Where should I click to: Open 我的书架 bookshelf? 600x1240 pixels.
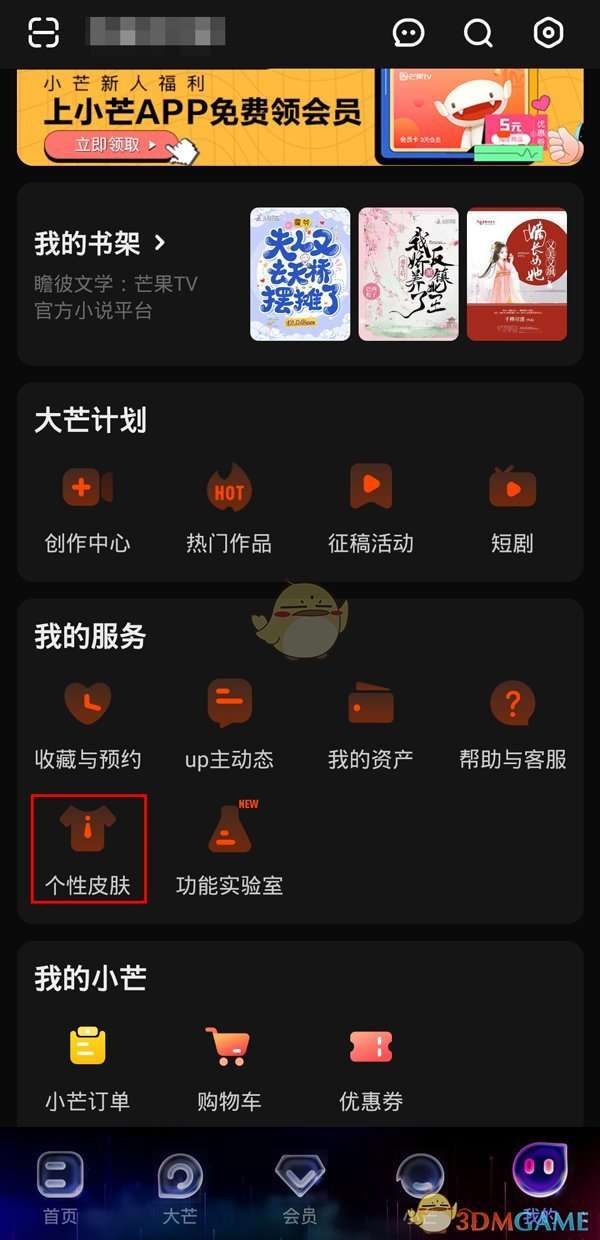pyautogui.click(x=100, y=243)
